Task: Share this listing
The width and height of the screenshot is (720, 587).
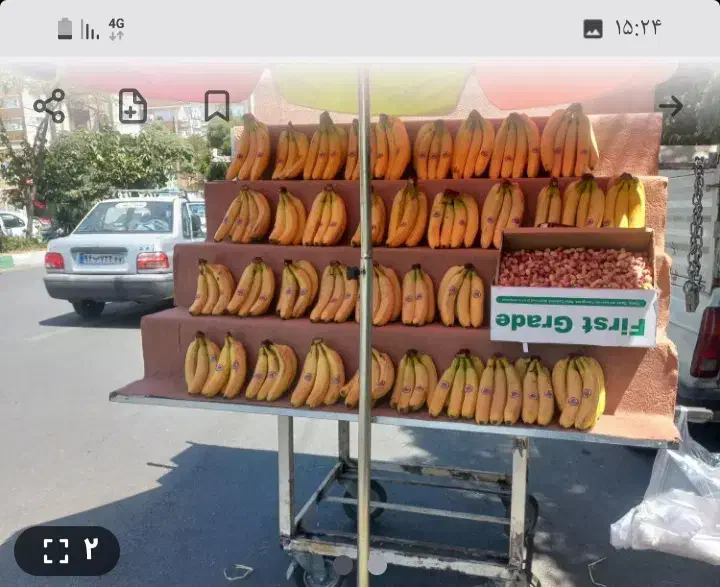Action: (49, 106)
